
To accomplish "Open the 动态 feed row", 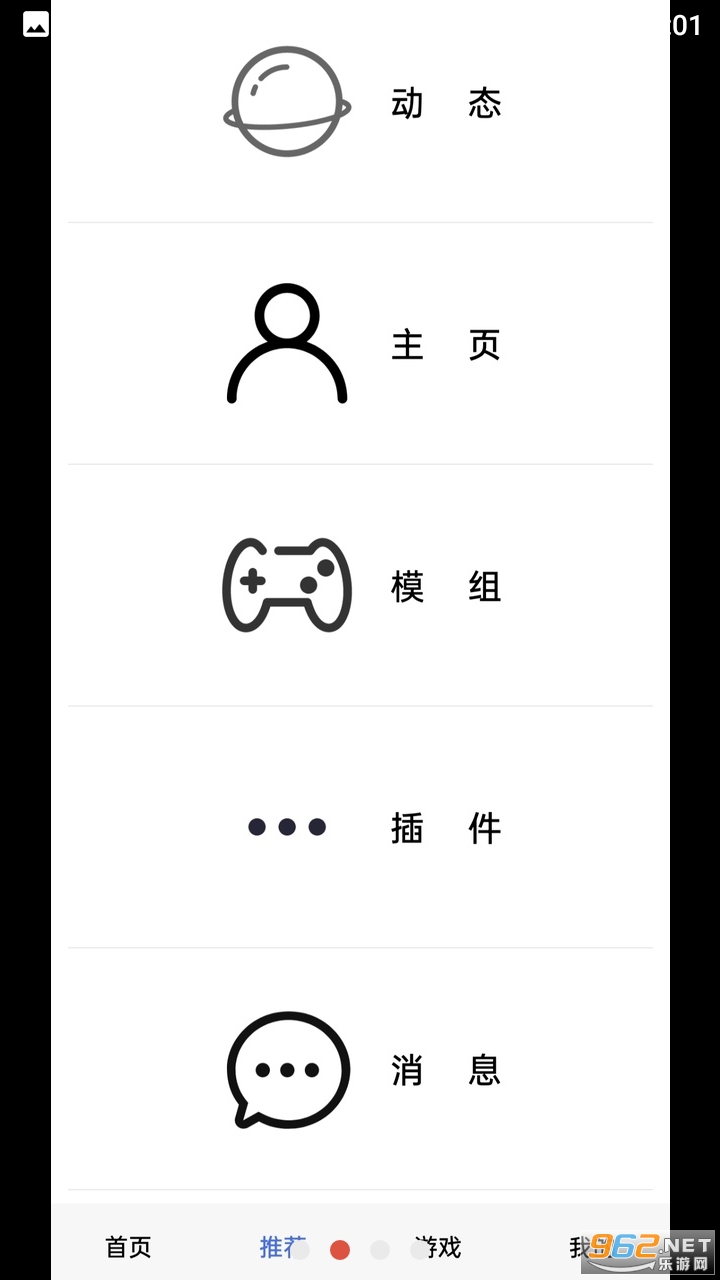I will 360,103.
